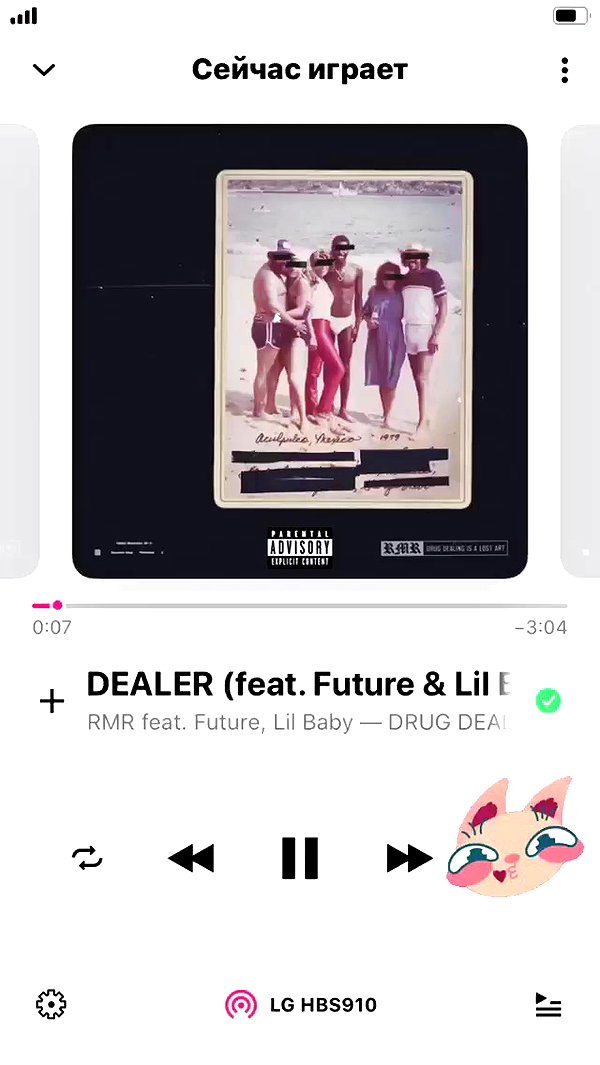Tap the crying cat sticker
The width and height of the screenshot is (600, 1065).
pos(514,837)
